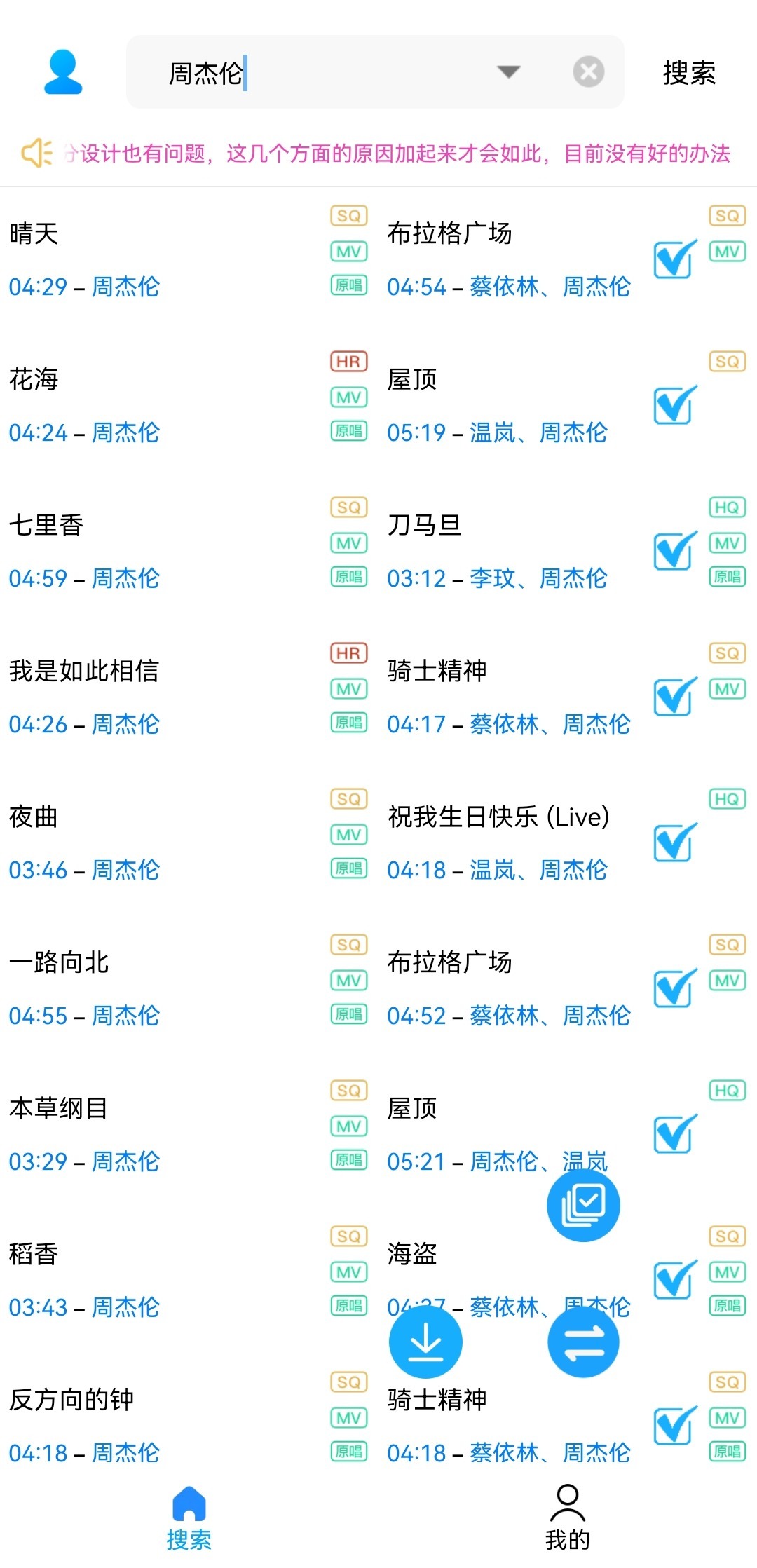Tap the 搜索 button beside the search box
The height and width of the screenshot is (1568, 757).
689,73
